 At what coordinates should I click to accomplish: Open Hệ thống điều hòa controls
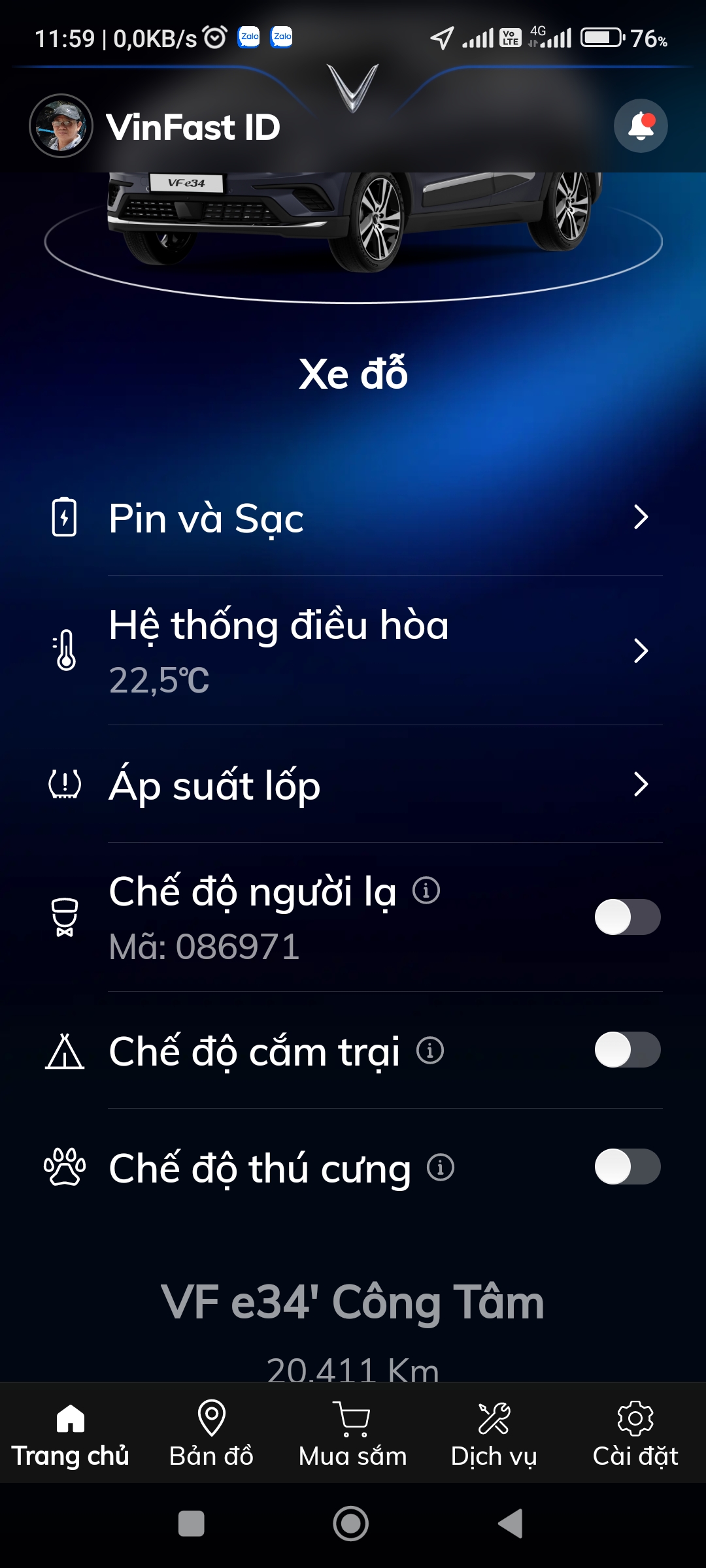(353, 651)
